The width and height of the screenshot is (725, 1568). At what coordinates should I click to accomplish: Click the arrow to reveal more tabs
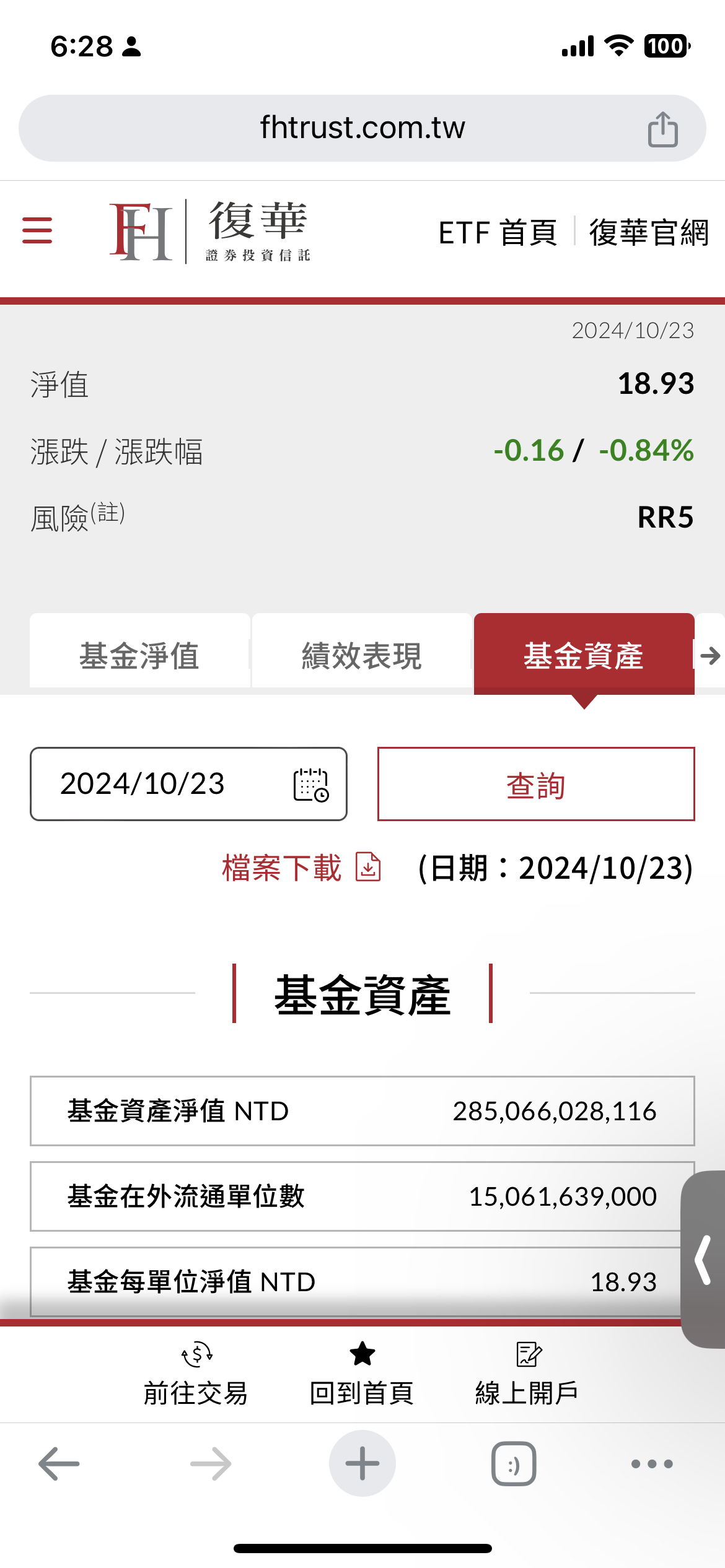click(711, 654)
